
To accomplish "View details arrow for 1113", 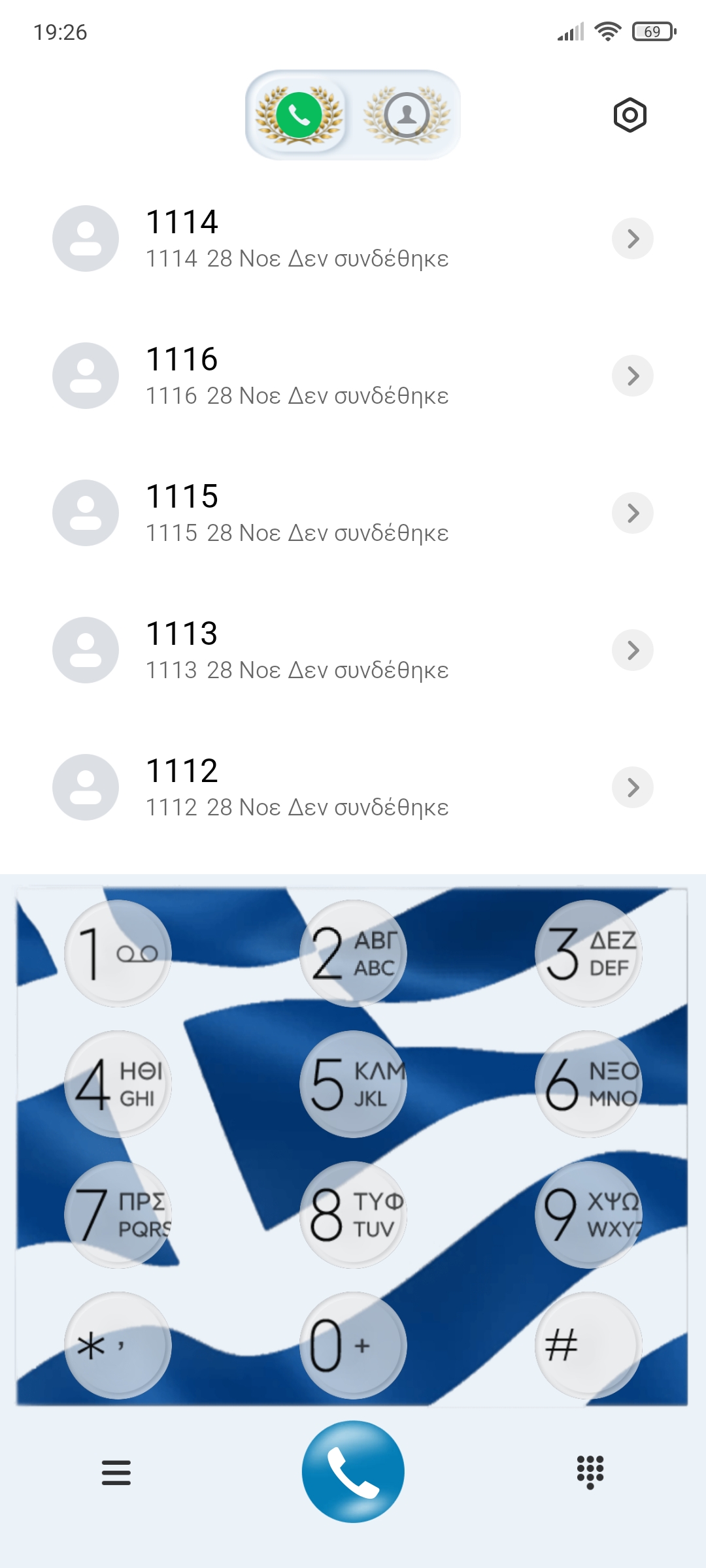I will pos(632,650).
